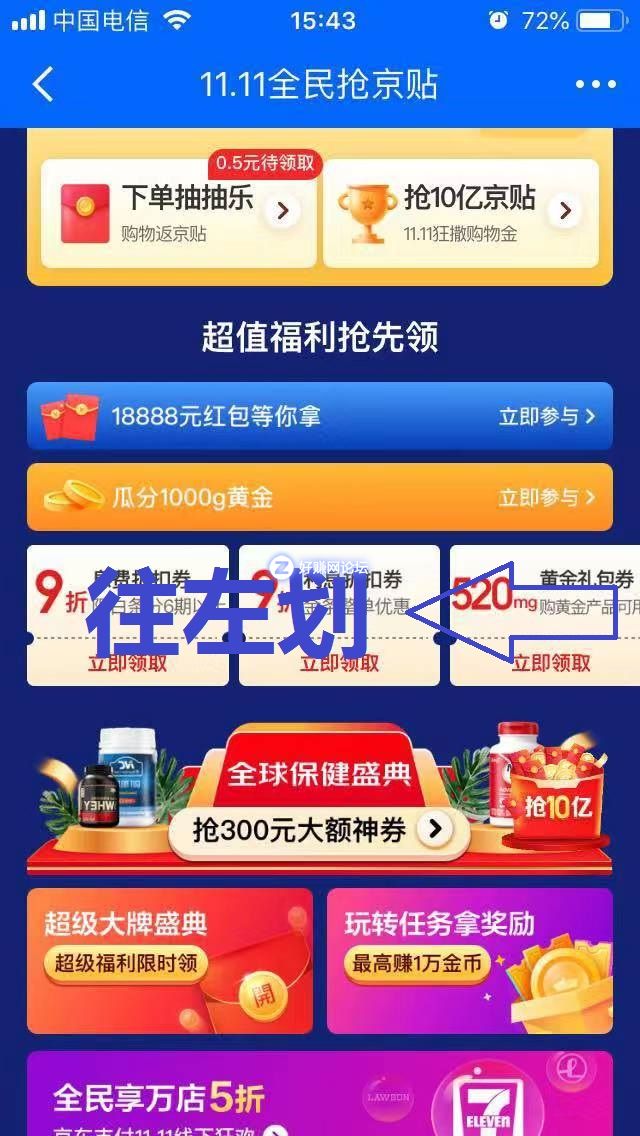Join the 瓜分1000g黄金 event
The height and width of the screenshot is (1136, 640).
(546, 497)
